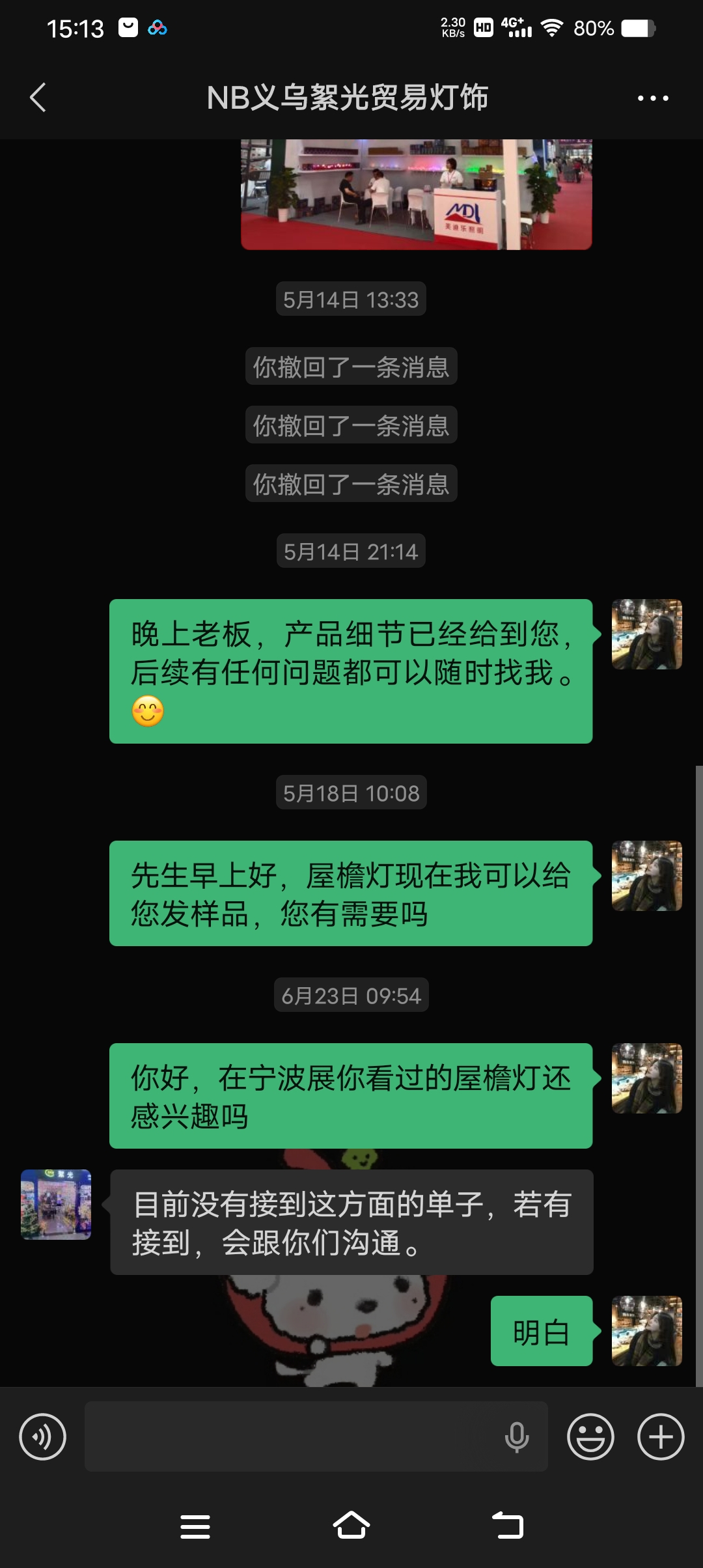
Task: Open recent apps from the navigation bar
Action: coord(195,1526)
